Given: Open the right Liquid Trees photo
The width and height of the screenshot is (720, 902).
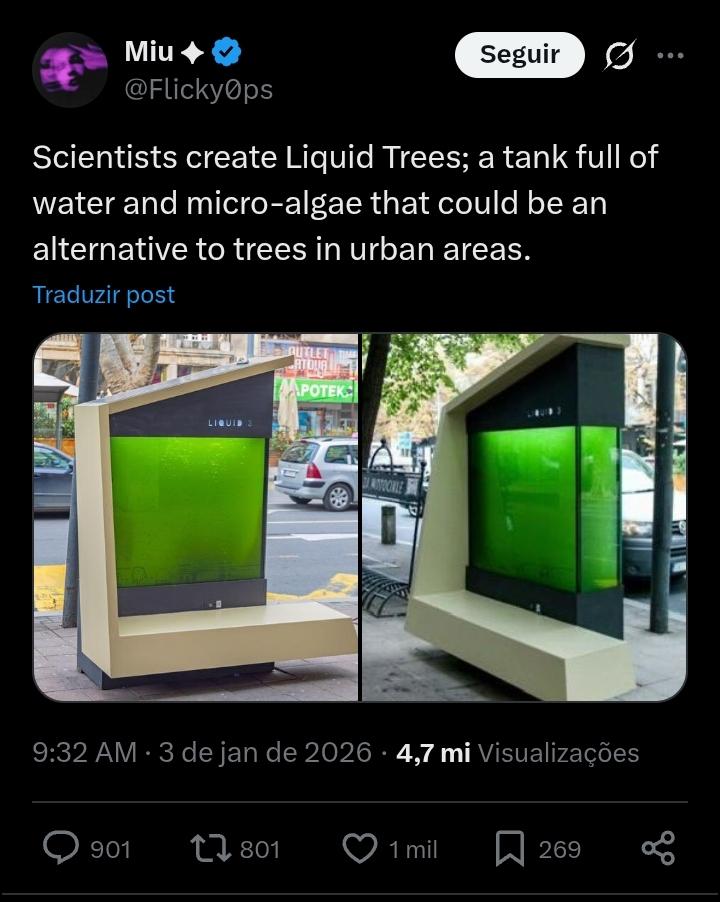Looking at the screenshot, I should (524, 517).
